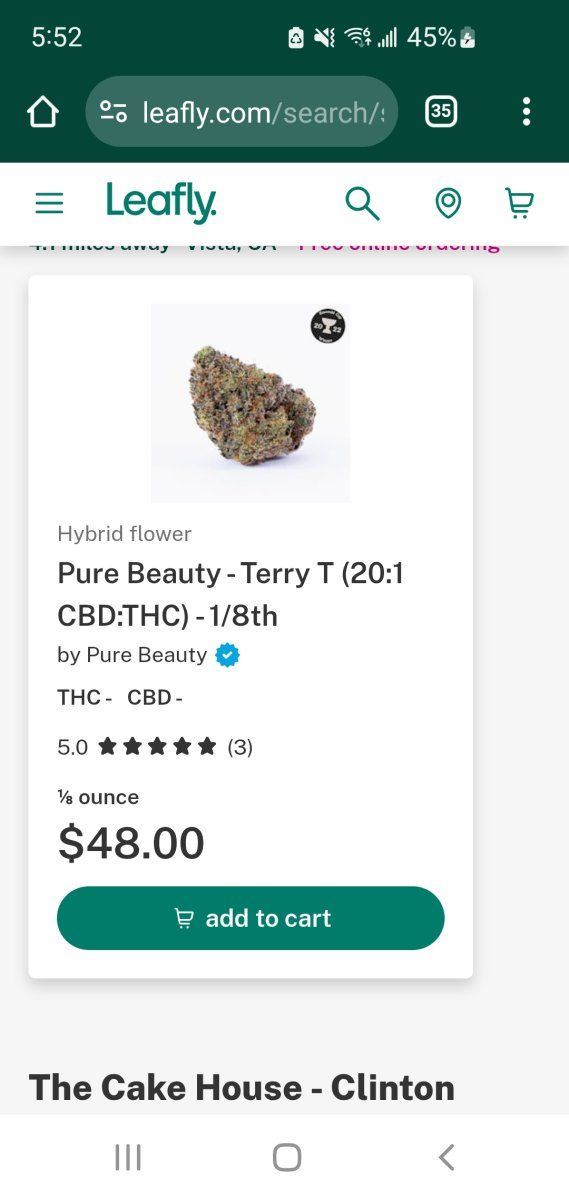Image resolution: width=569 pixels, height=1200 pixels.
Task: Edit the leafly.com address bar
Action: [242, 112]
